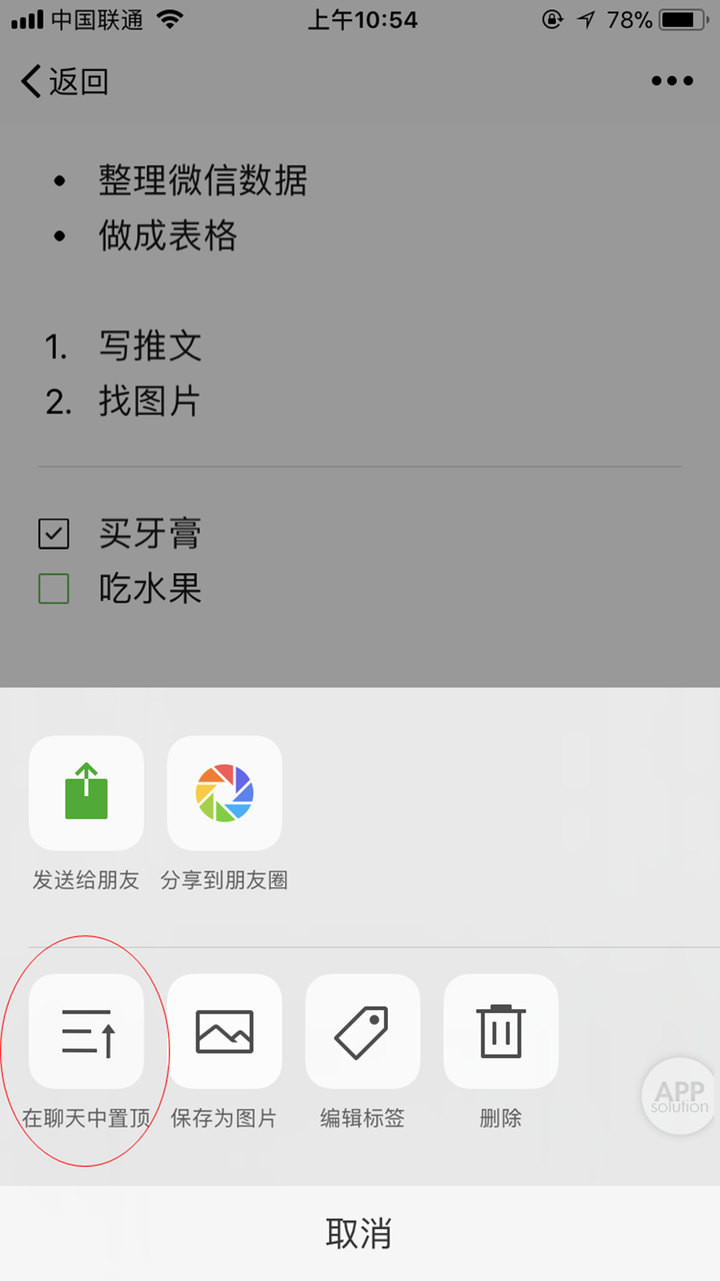The height and width of the screenshot is (1281, 720).
Task: Open 编辑标签 to edit tags
Action: (362, 1032)
